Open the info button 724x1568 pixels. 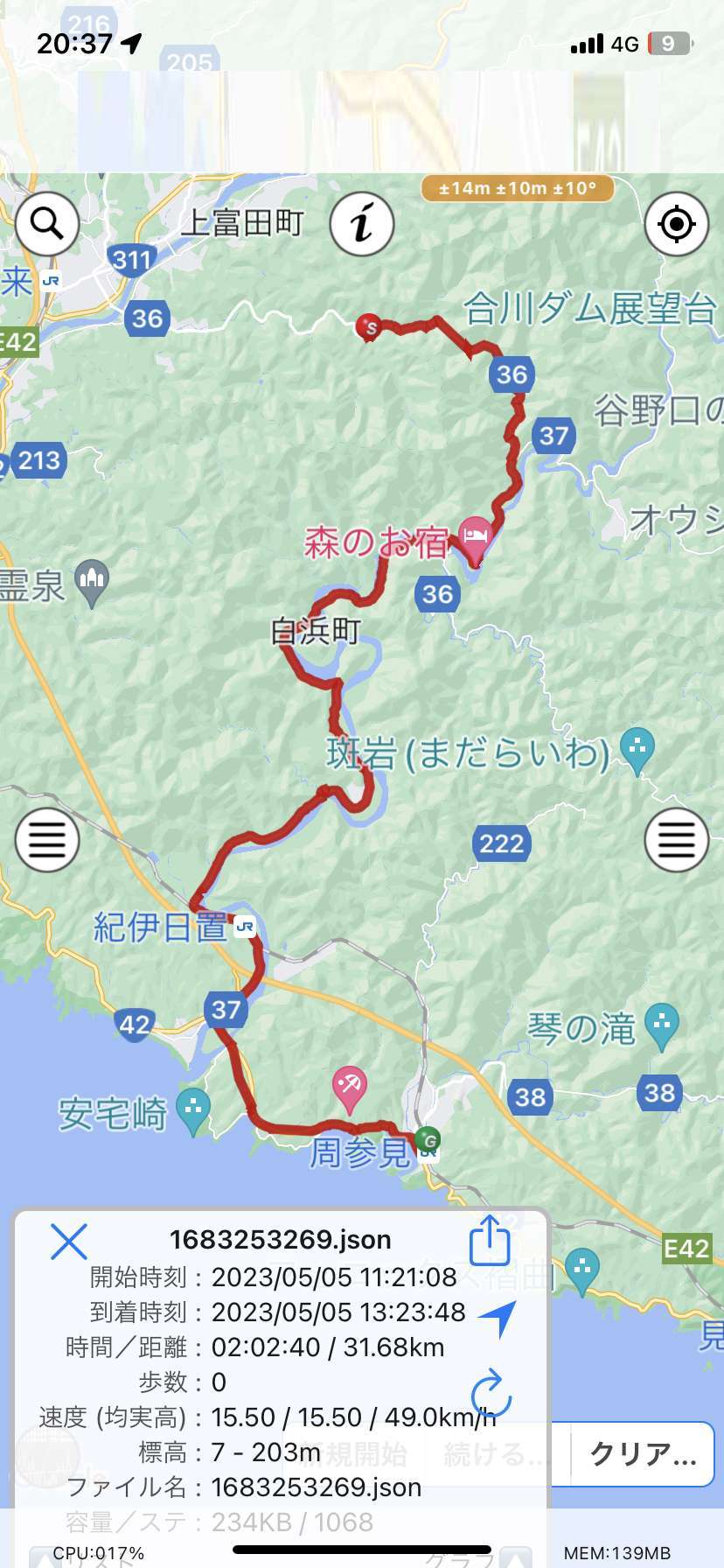pos(362,224)
